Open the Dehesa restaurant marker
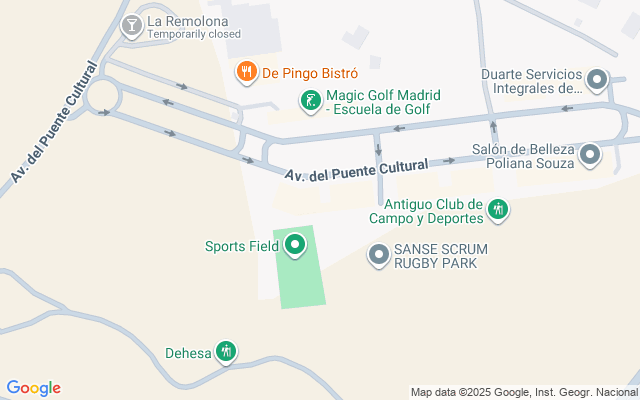This screenshot has width=640, height=400. [x=227, y=351]
